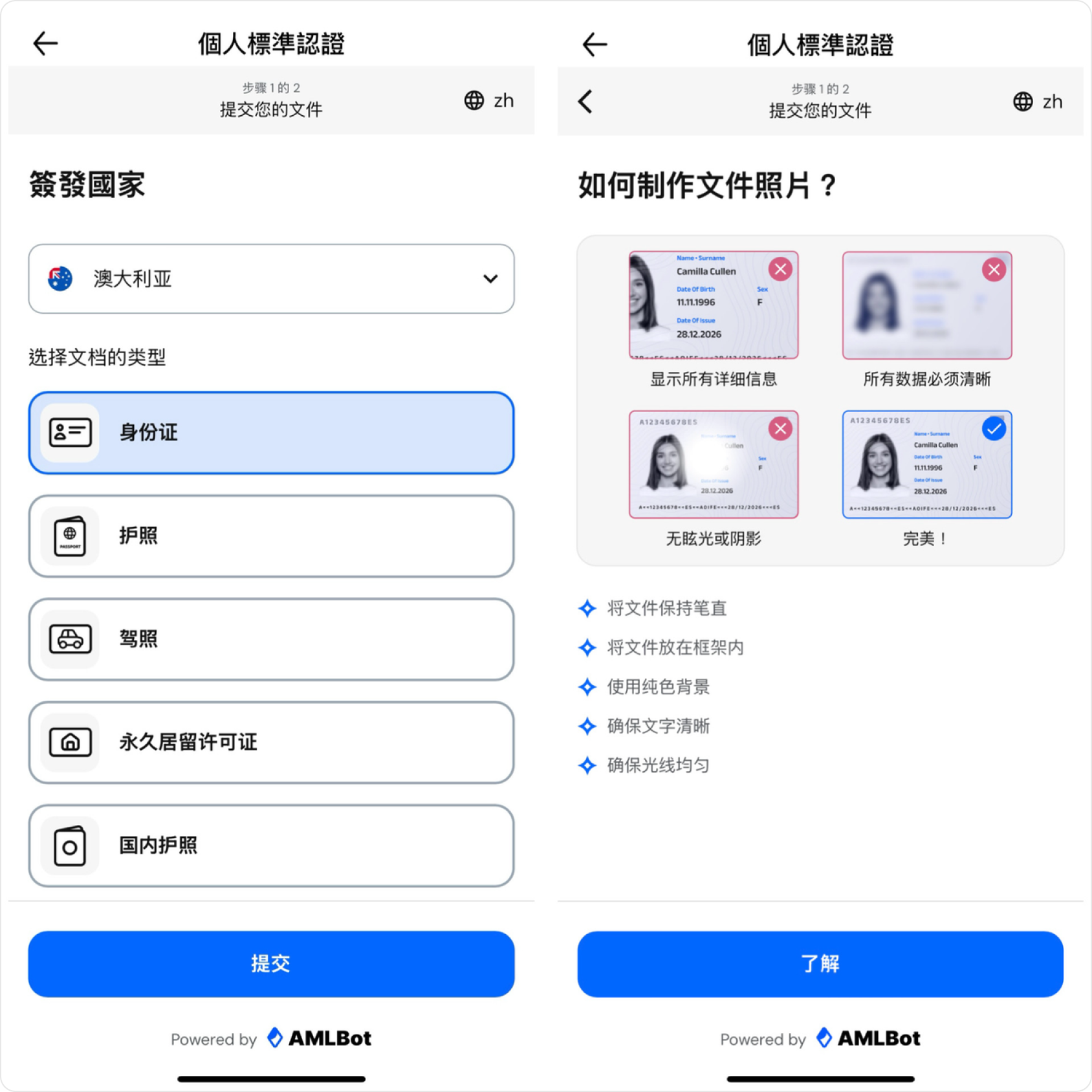Choose the 国内护照 option
This screenshot has height=1092, width=1092.
271,846
